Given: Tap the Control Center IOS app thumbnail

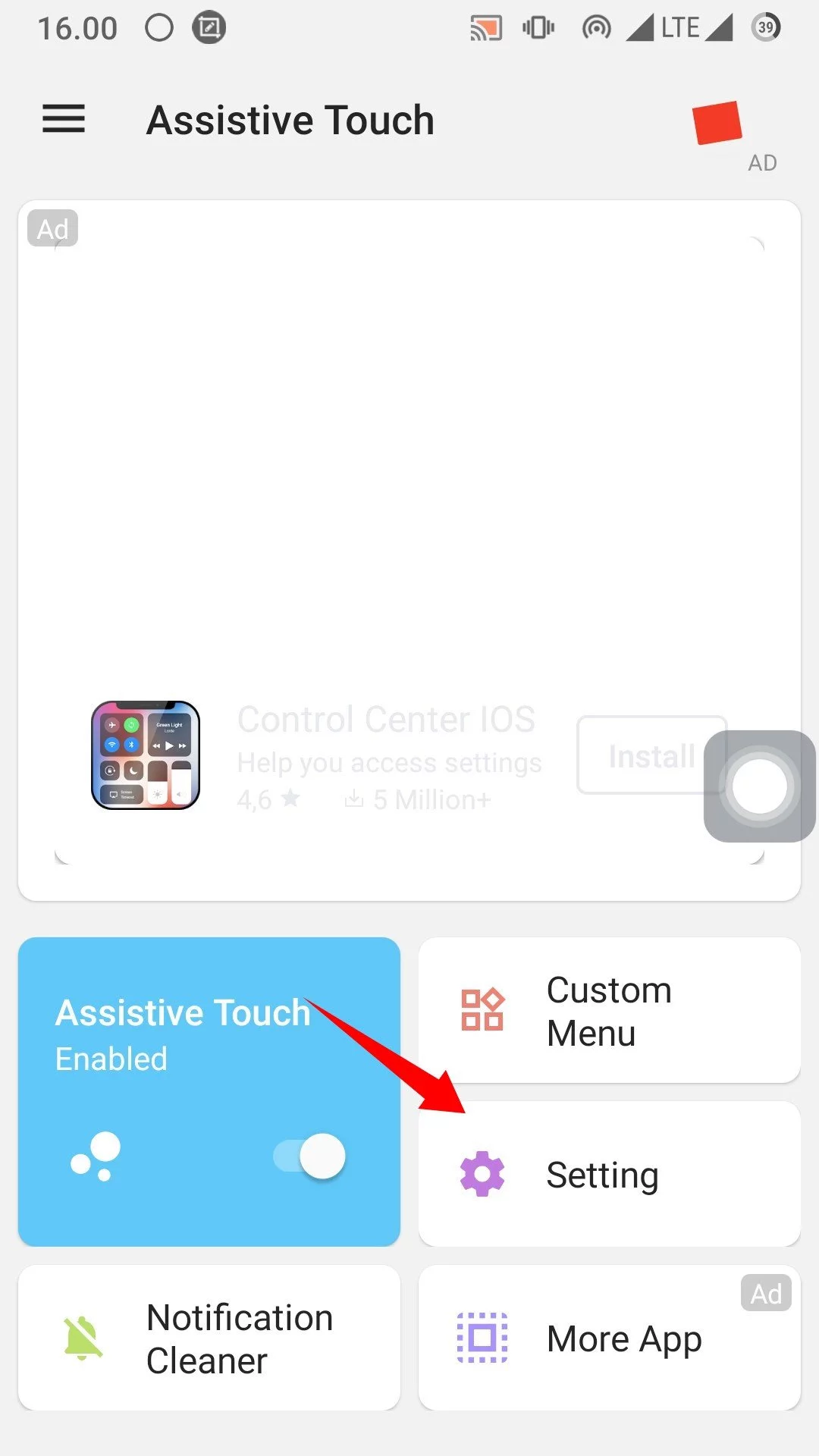Looking at the screenshot, I should pos(146,755).
